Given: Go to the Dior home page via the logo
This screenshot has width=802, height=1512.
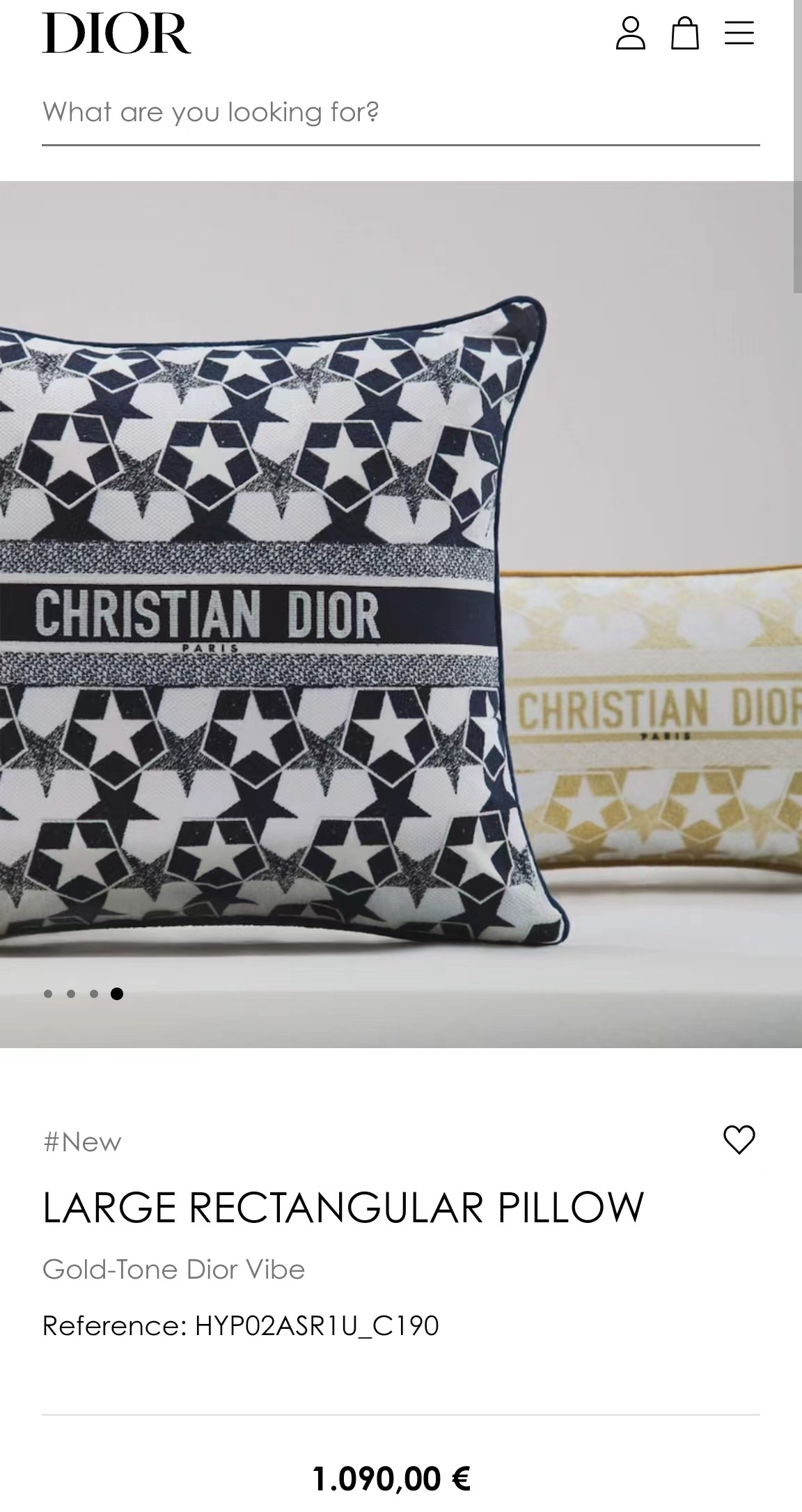Looking at the screenshot, I should point(116,33).
